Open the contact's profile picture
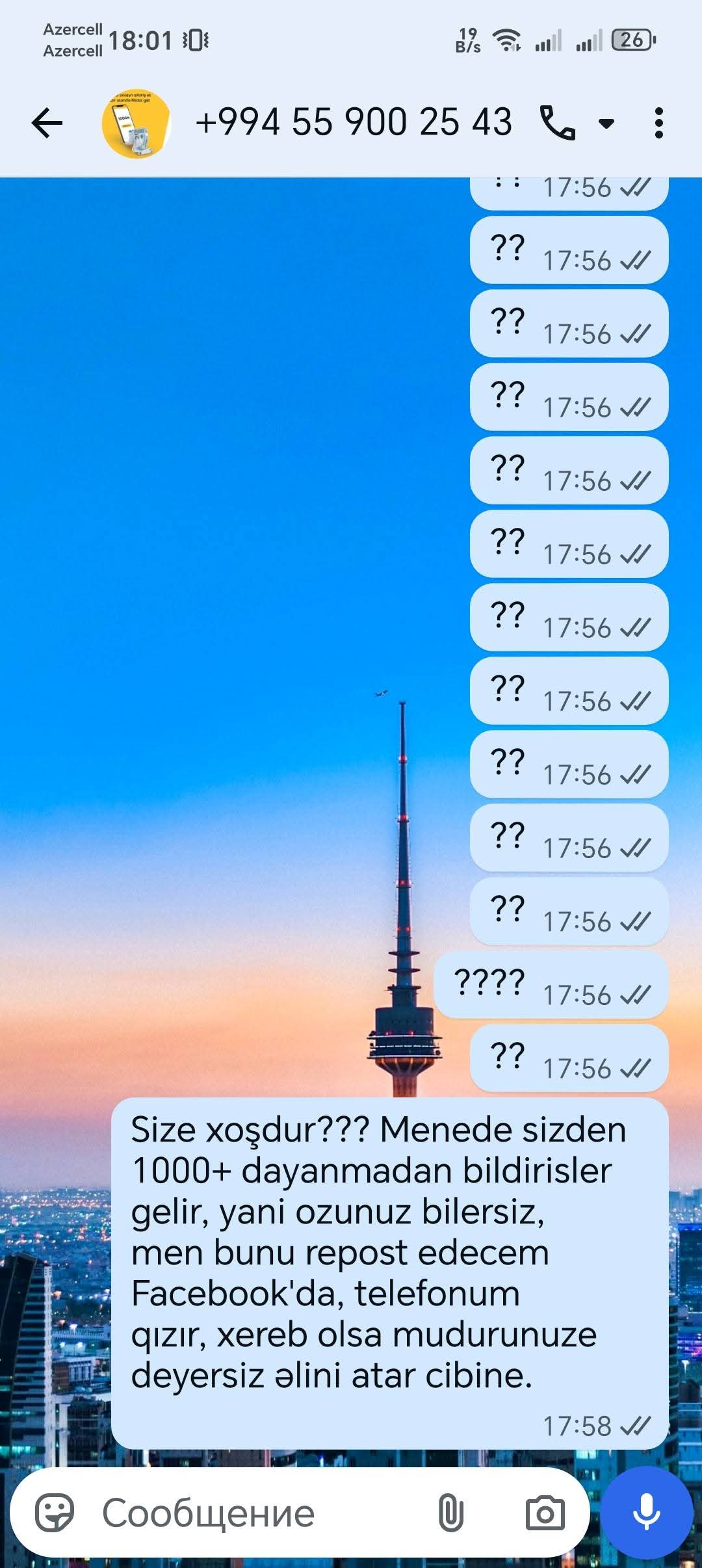The width and height of the screenshot is (702, 1568). 136,123
